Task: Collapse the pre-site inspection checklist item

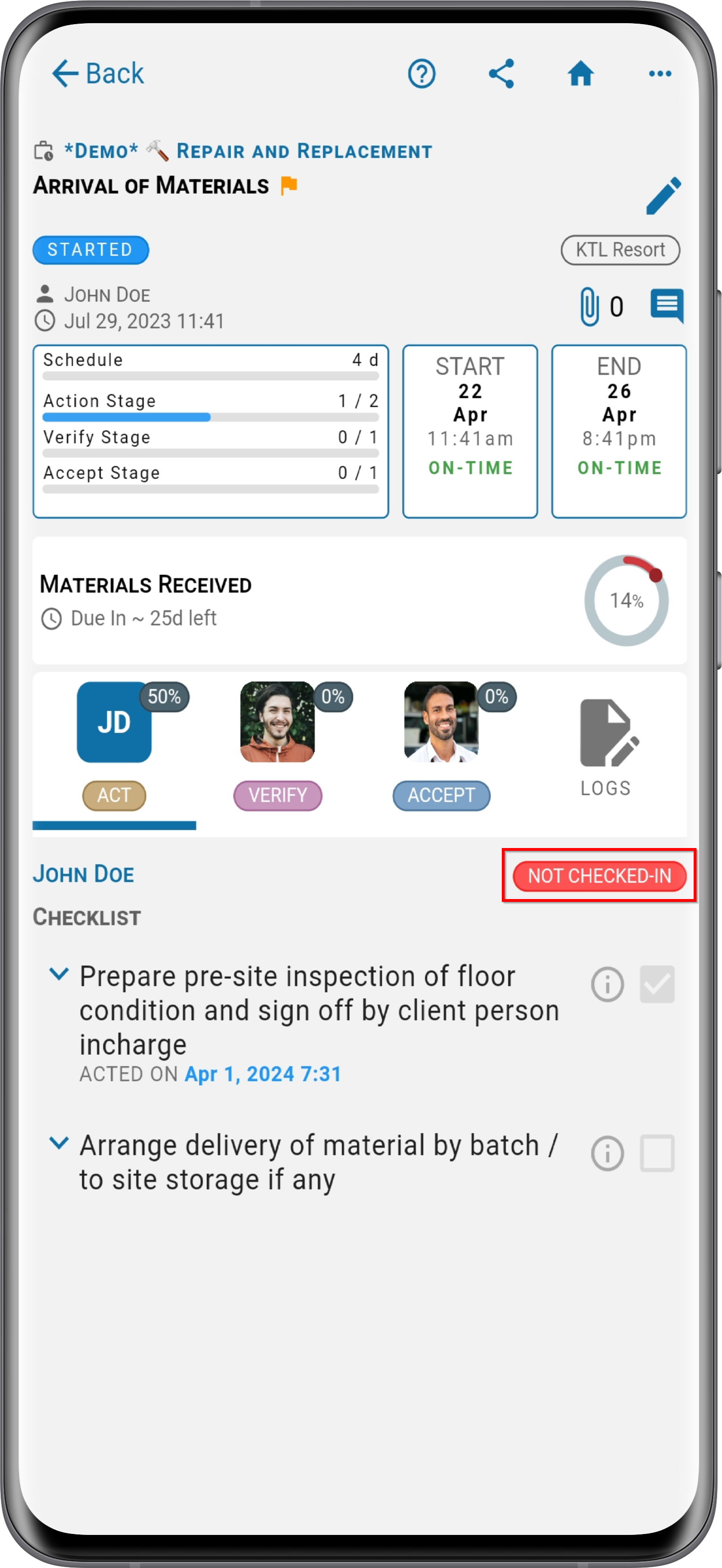Action: click(59, 974)
